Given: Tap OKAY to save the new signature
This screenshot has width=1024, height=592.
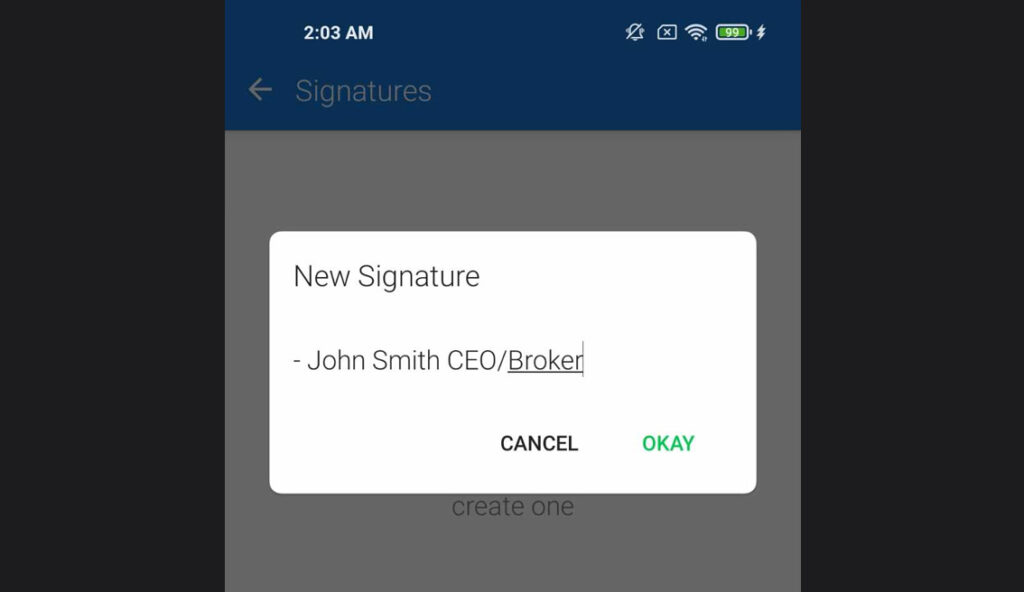Looking at the screenshot, I should tap(668, 443).
